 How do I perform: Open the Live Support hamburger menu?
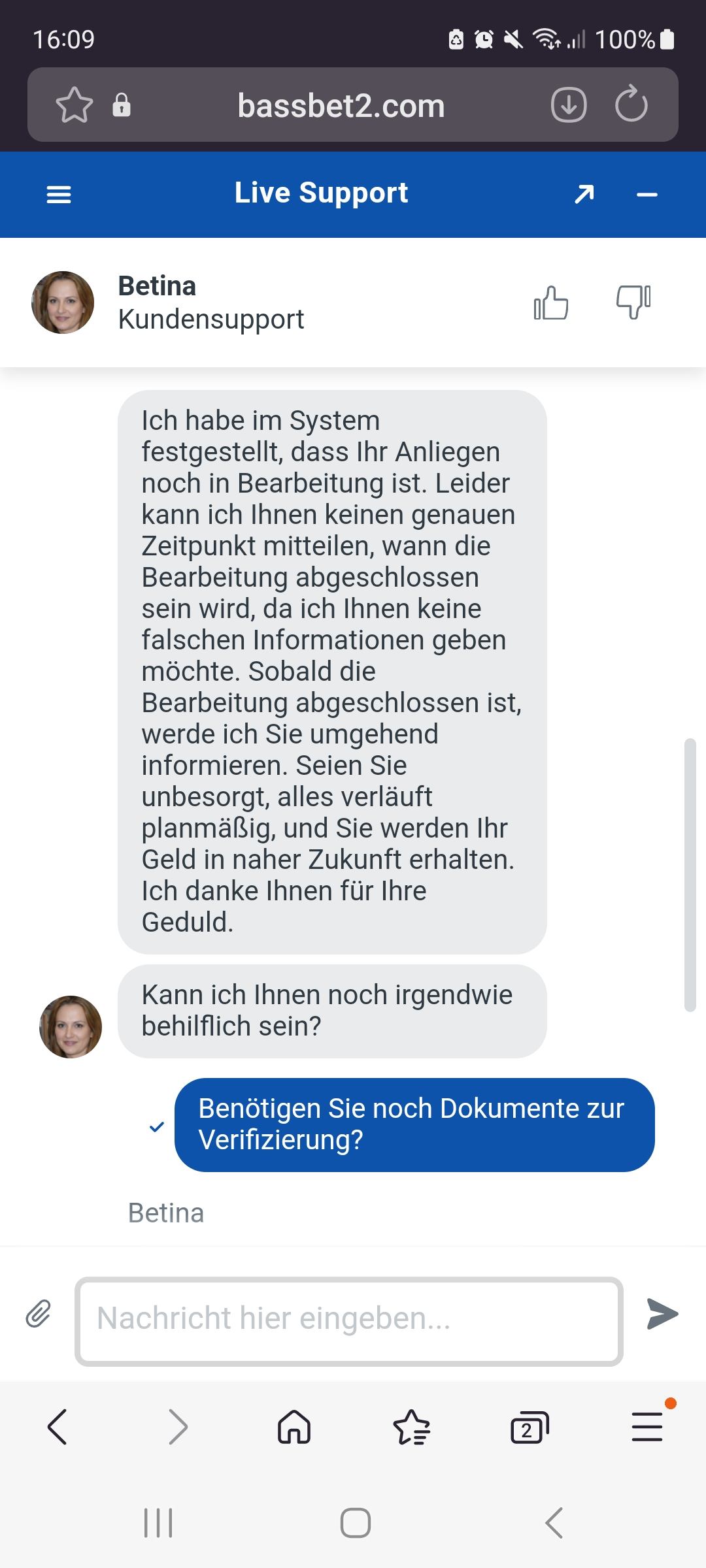[59, 195]
